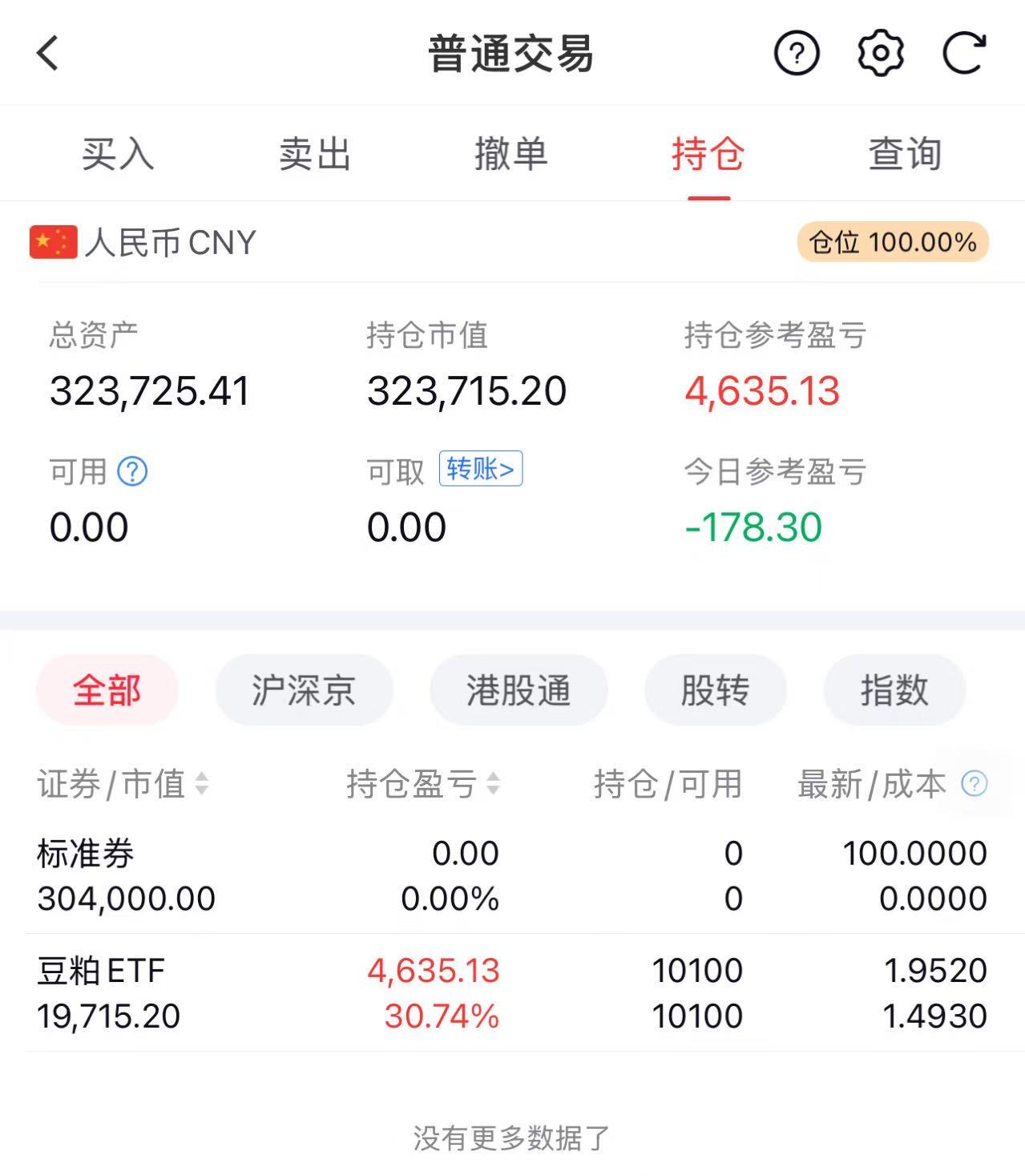The image size is (1025, 1176).
Task: Refresh the holdings data
Action: click(963, 54)
